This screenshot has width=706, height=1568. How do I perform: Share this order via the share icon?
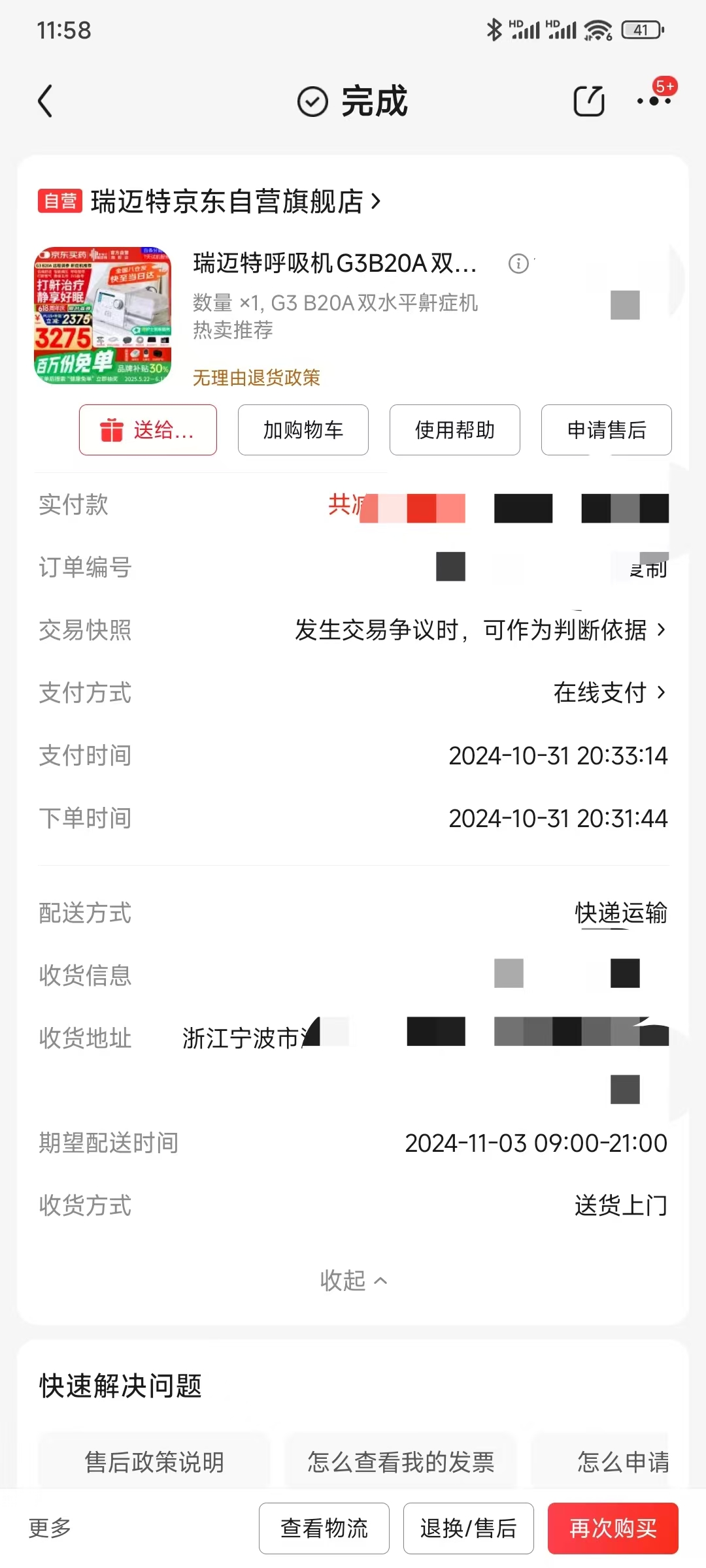coord(589,101)
